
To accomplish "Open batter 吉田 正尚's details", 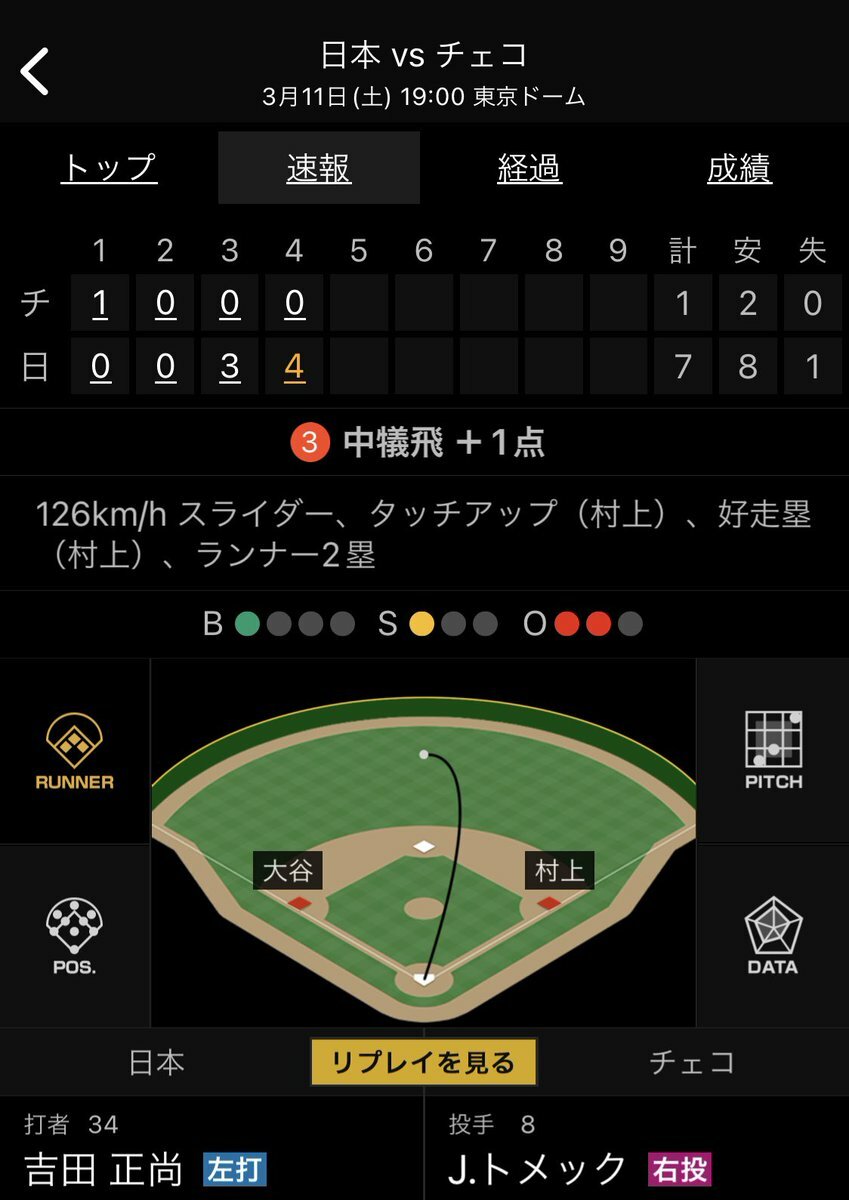I will [105, 1168].
